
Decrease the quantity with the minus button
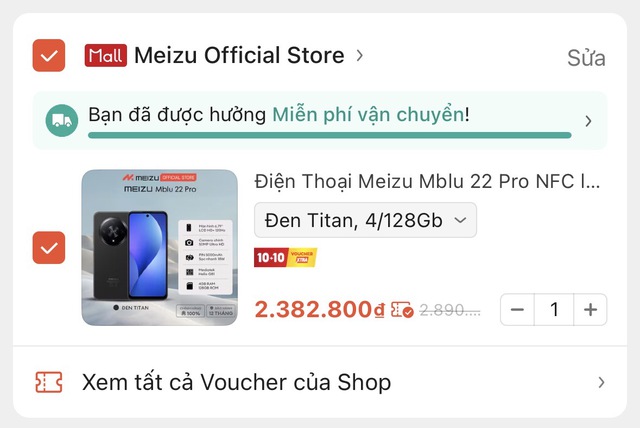[x=517, y=309]
